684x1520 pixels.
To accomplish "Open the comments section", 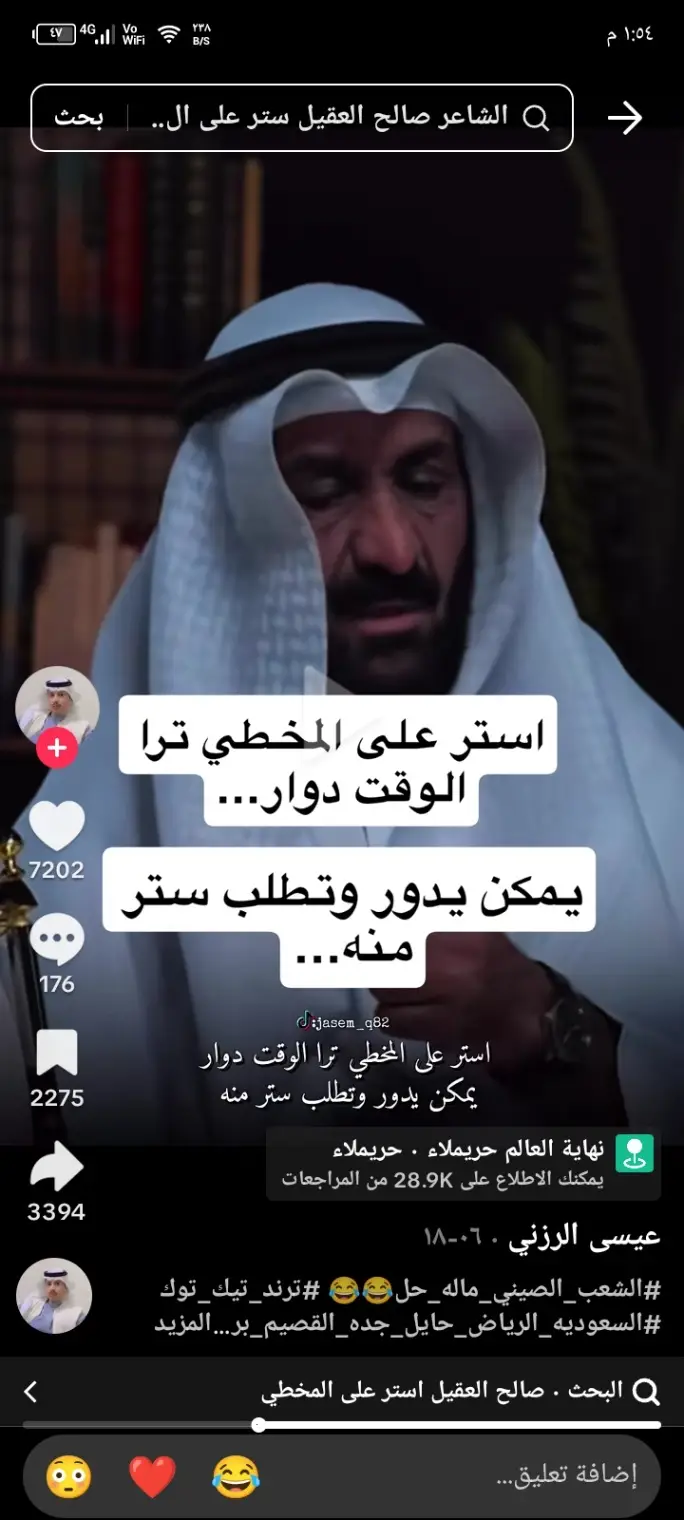I will (x=57, y=940).
